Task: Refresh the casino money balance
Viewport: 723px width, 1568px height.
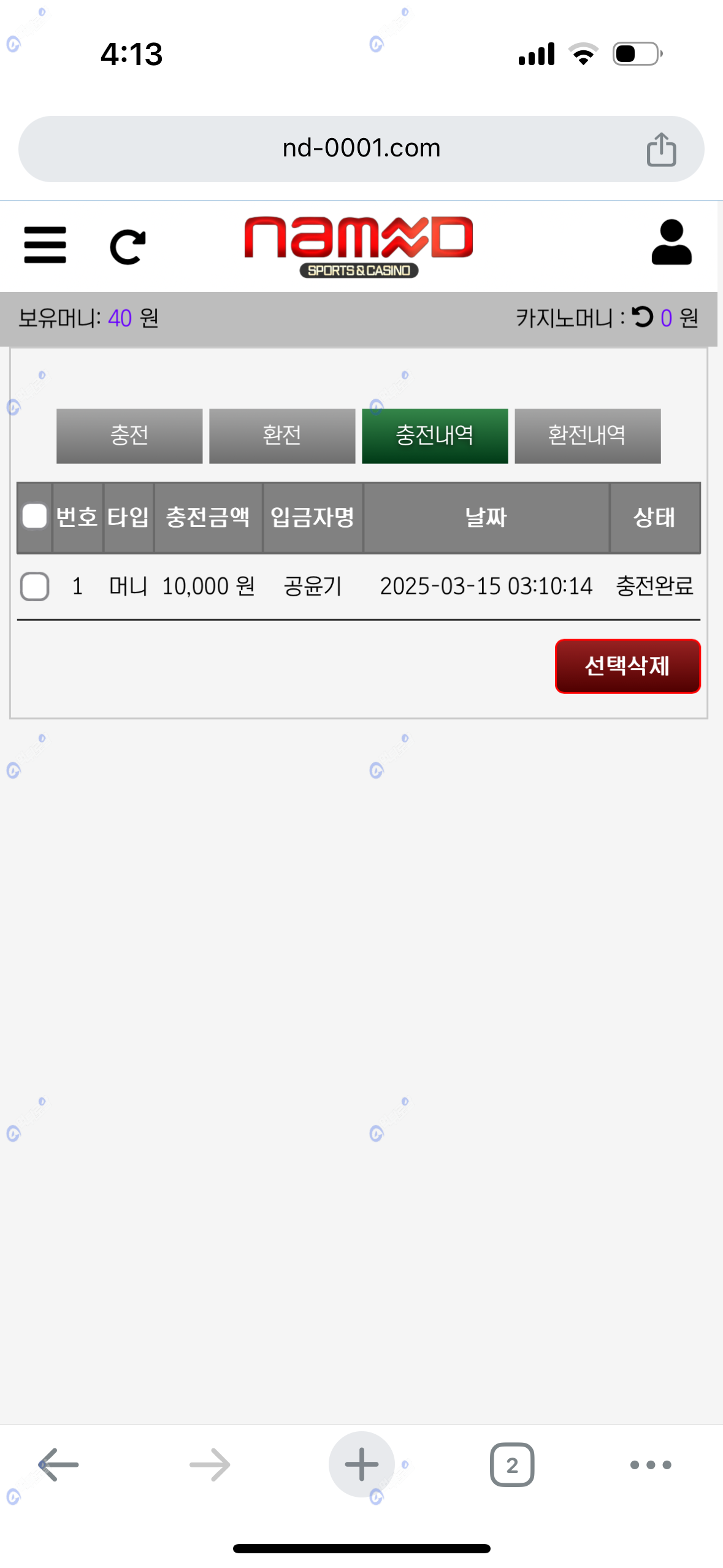Action: pyautogui.click(x=642, y=317)
